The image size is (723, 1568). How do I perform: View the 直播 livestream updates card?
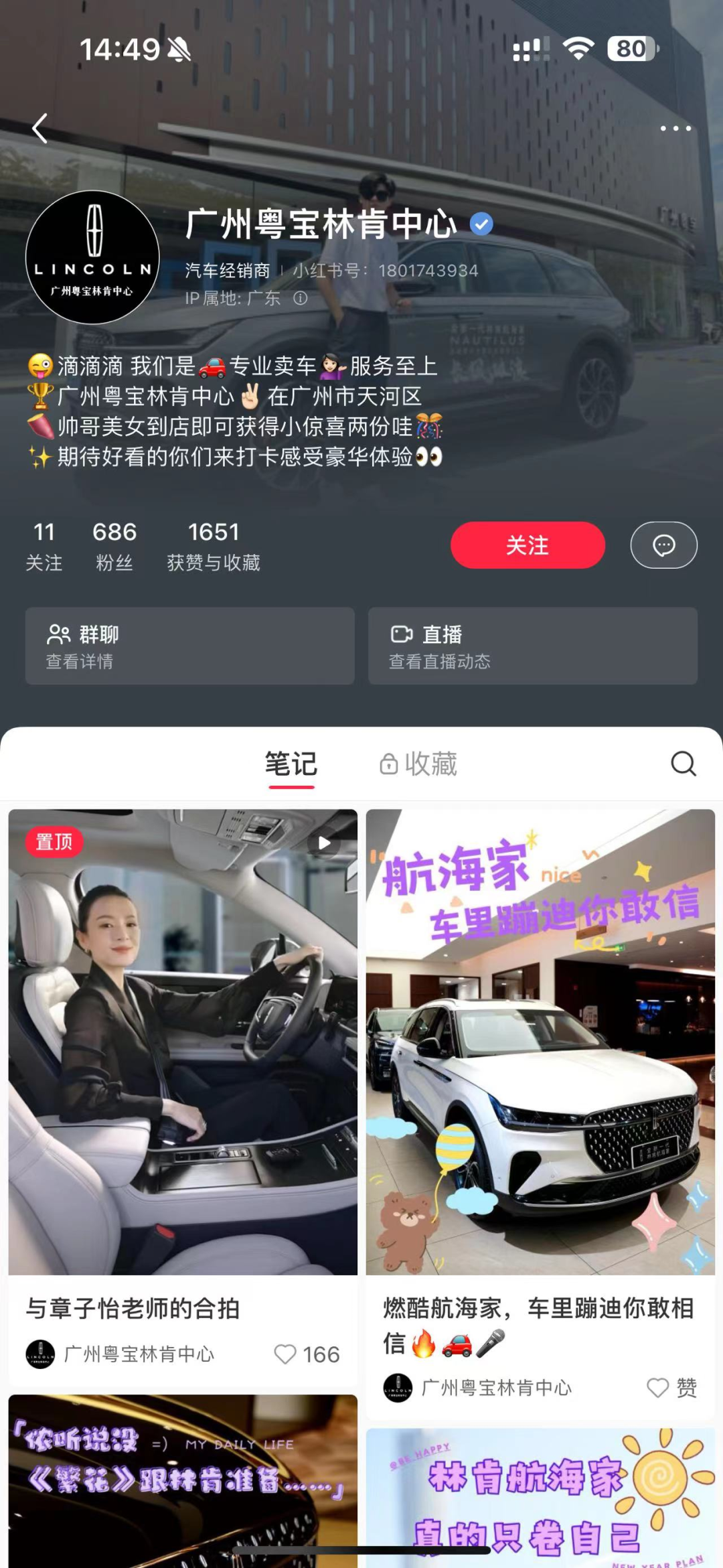point(532,646)
